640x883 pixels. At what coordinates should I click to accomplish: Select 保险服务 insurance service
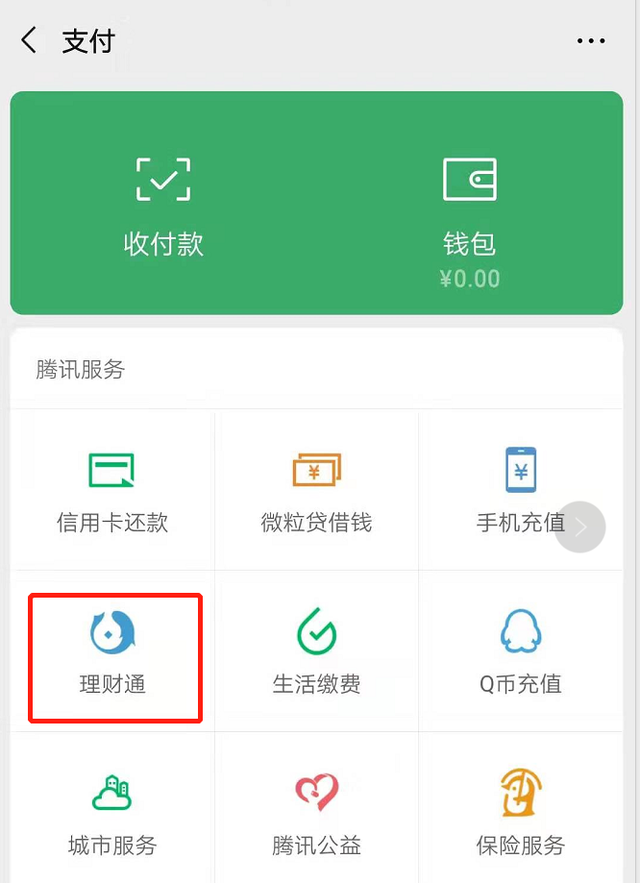(520, 814)
